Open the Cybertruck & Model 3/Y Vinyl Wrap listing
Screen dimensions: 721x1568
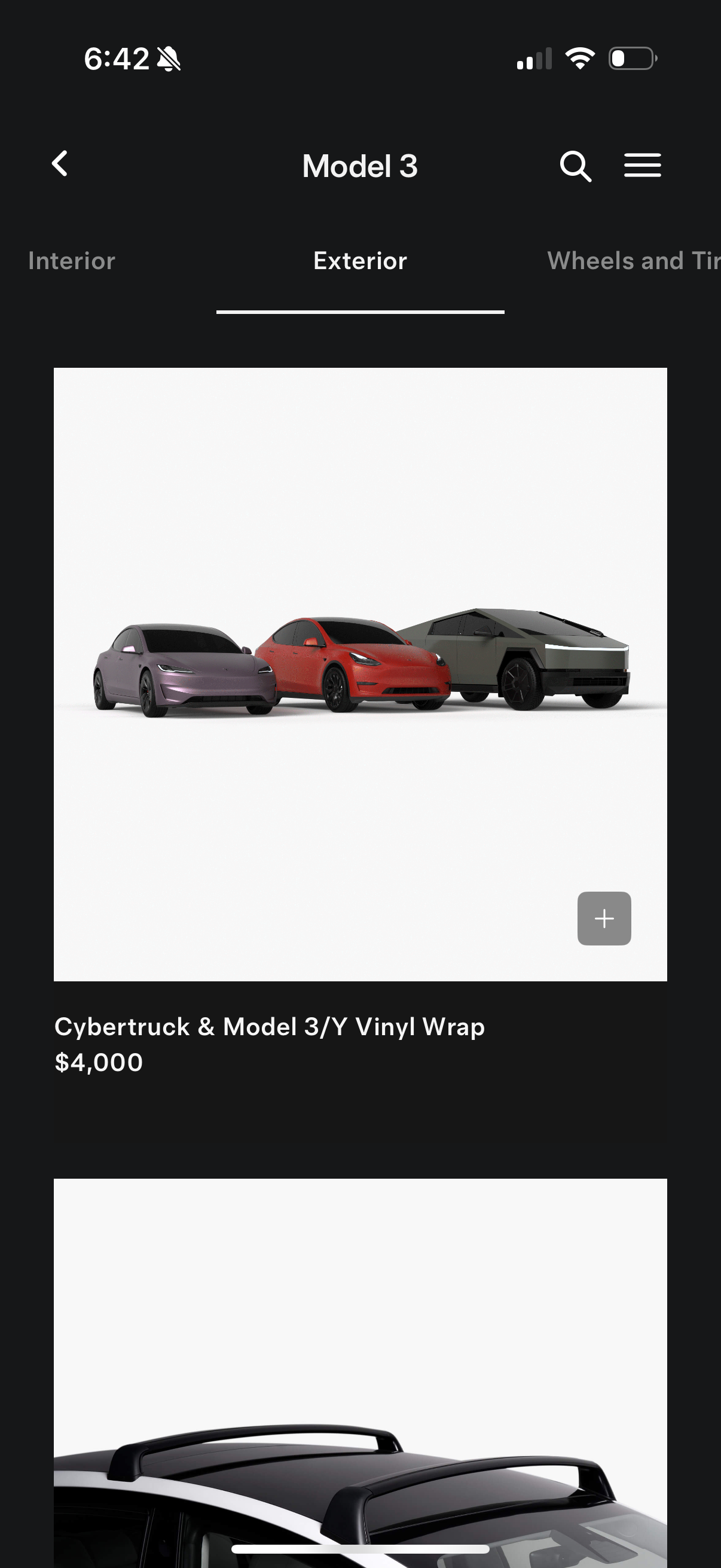[269, 1026]
